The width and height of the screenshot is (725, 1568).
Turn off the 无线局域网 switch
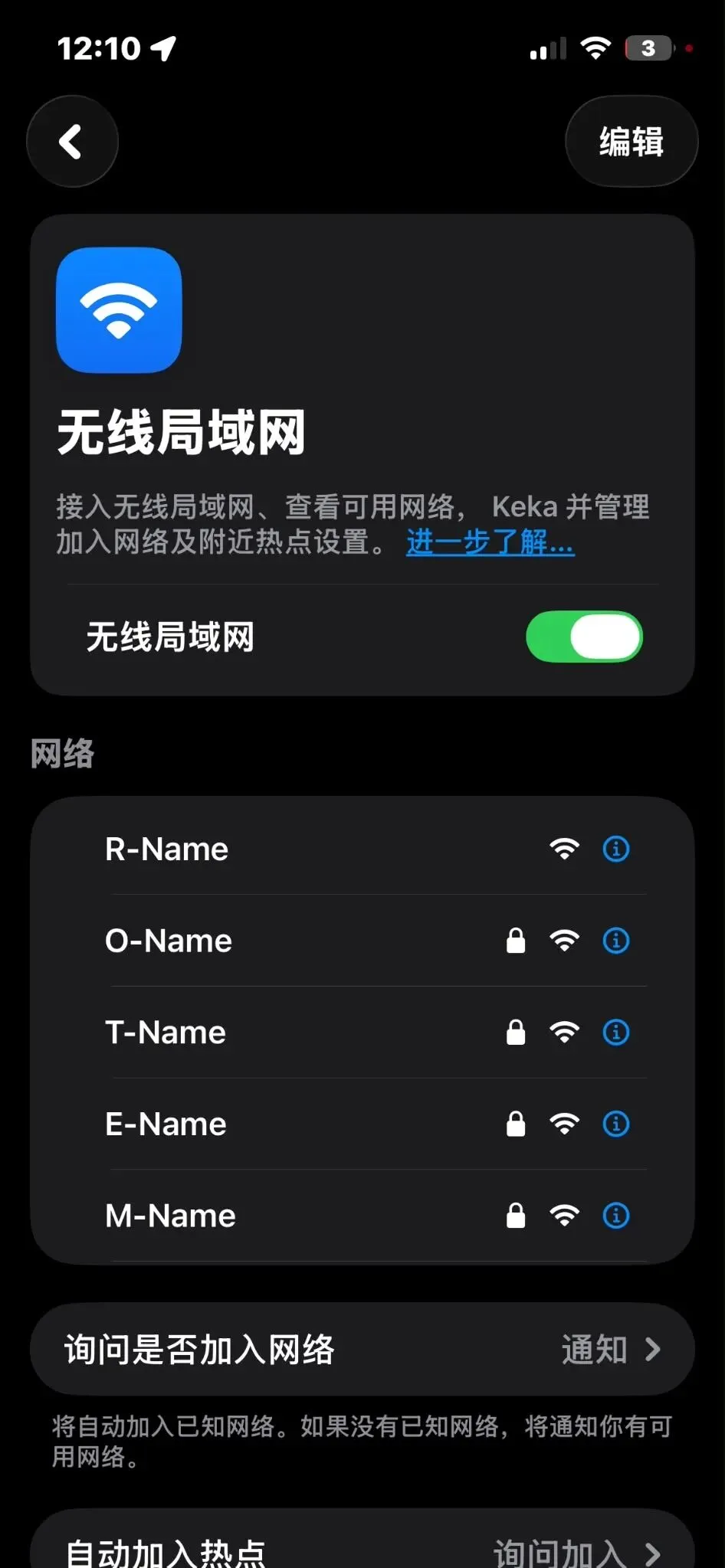tap(584, 637)
